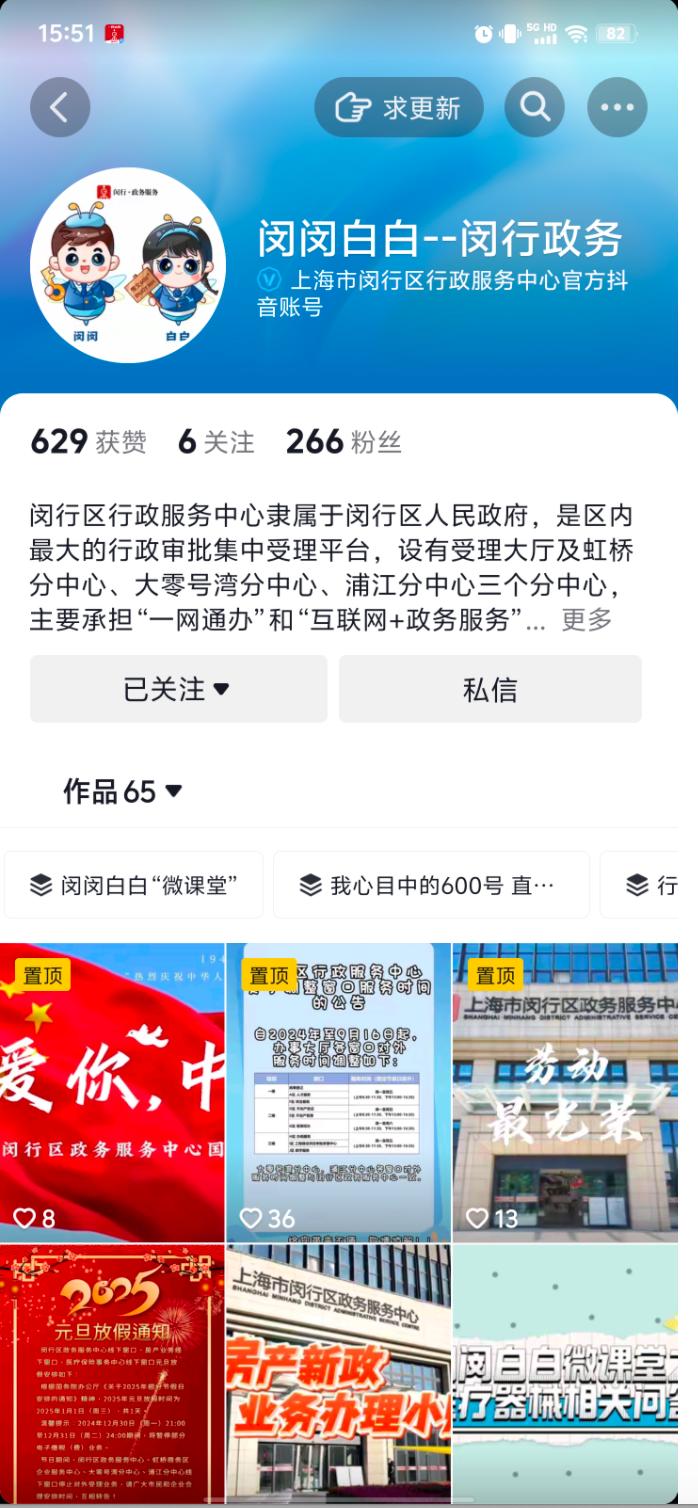Viewport: 698px width, 1508px height.
Task: Send a 私信 private message
Action: tap(490, 689)
